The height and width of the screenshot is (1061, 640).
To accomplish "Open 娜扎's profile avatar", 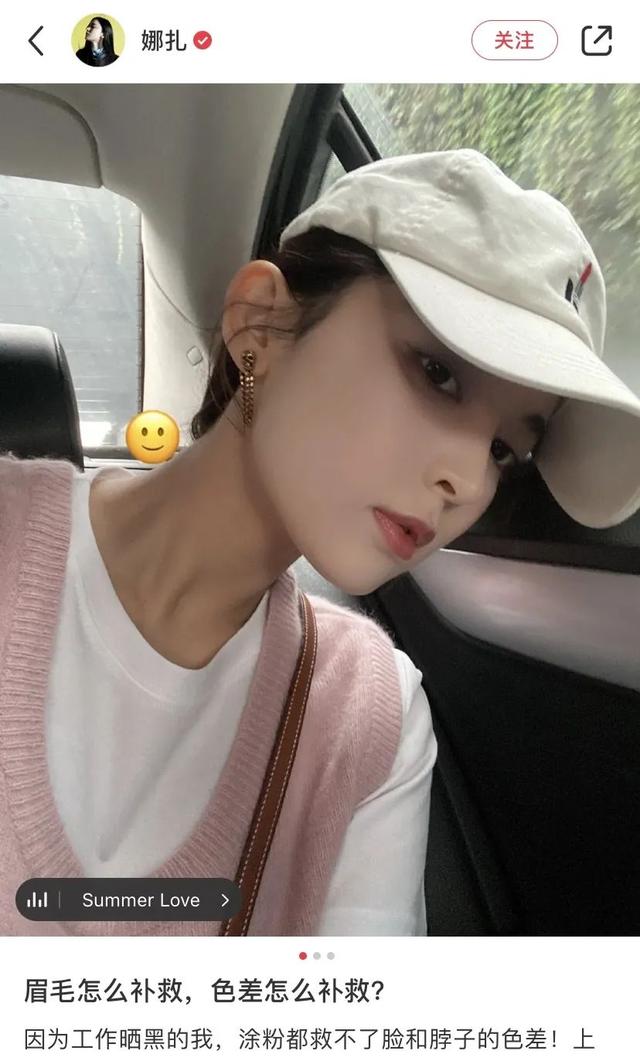I will point(98,41).
